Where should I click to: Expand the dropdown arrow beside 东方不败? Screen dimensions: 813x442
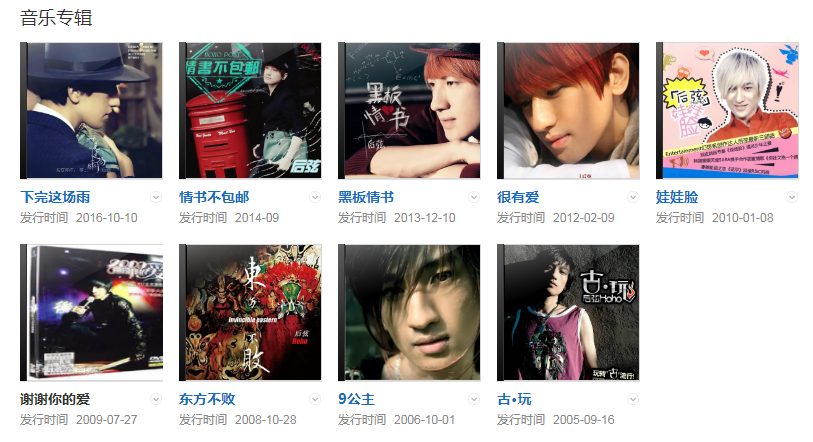tap(315, 399)
